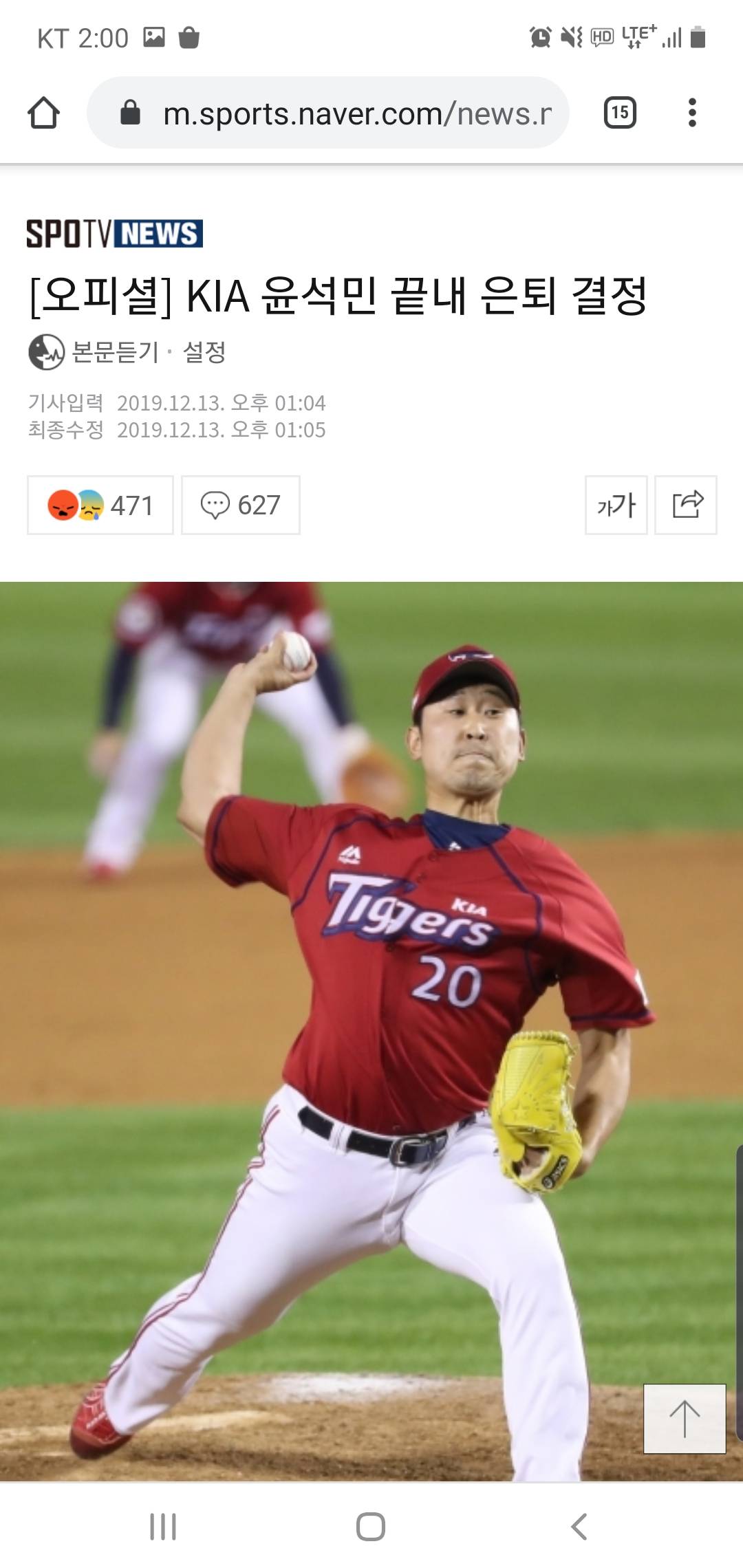Share this news article
Screen dimensions: 743x1568
686,505
